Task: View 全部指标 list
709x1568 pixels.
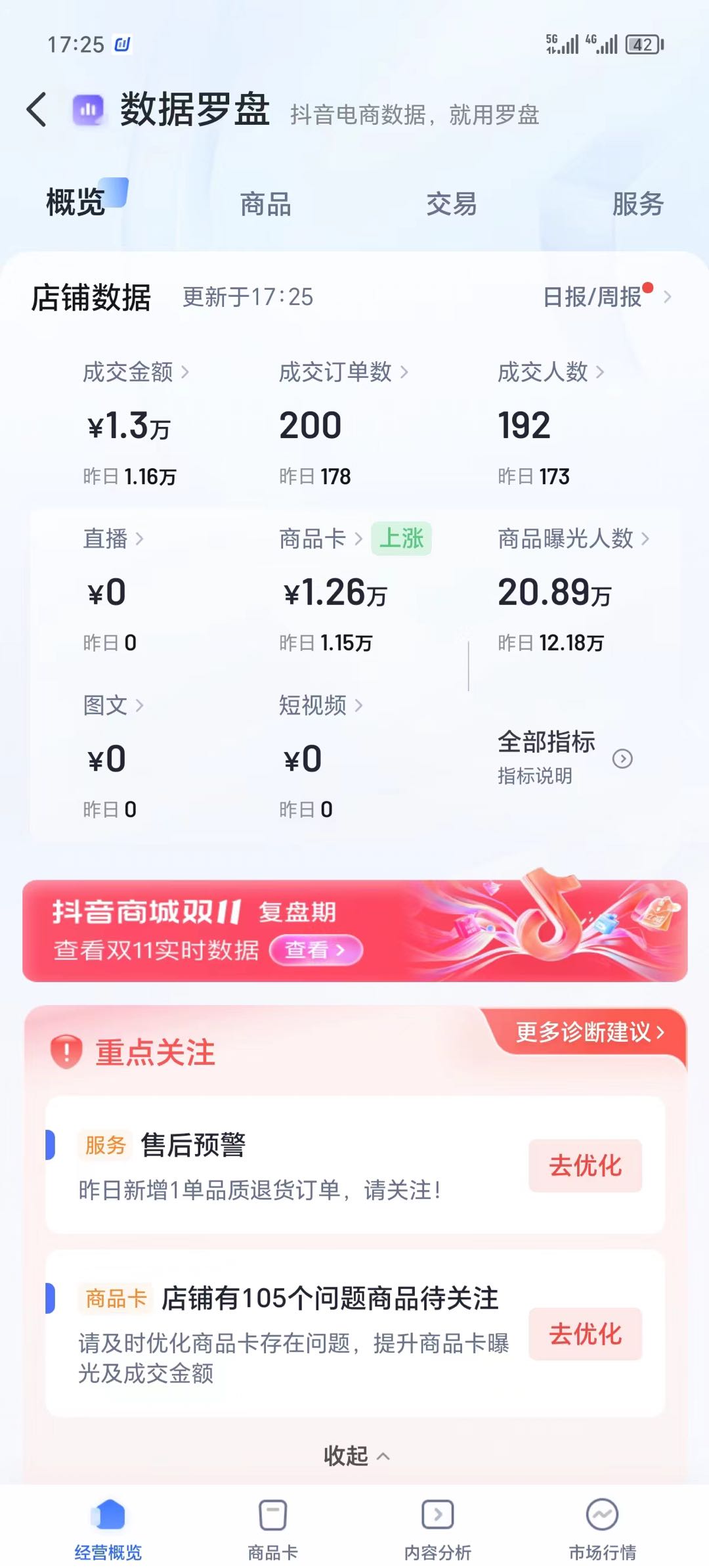Action: (x=565, y=757)
